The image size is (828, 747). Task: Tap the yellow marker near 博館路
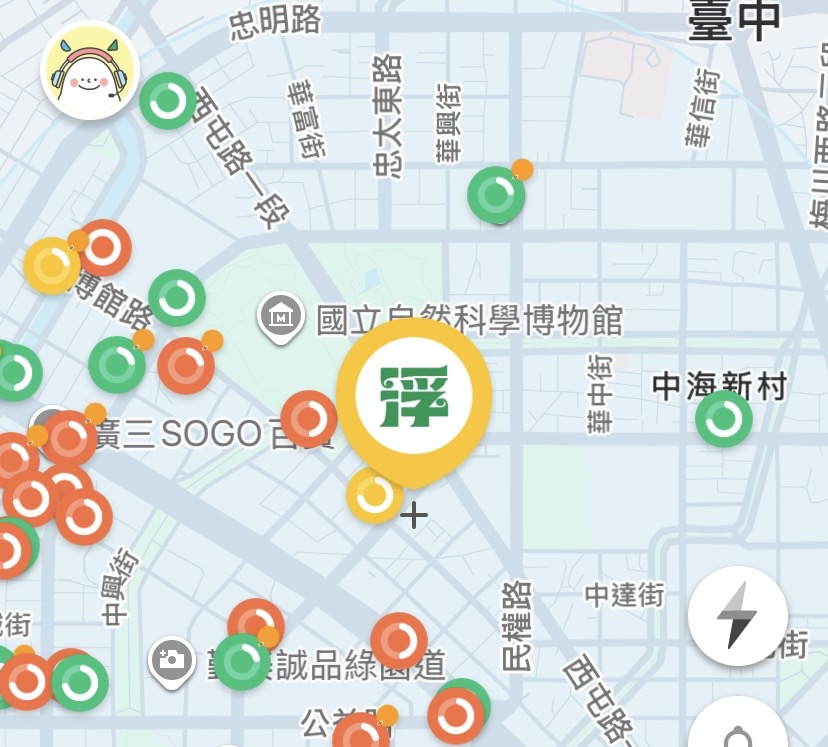51,265
